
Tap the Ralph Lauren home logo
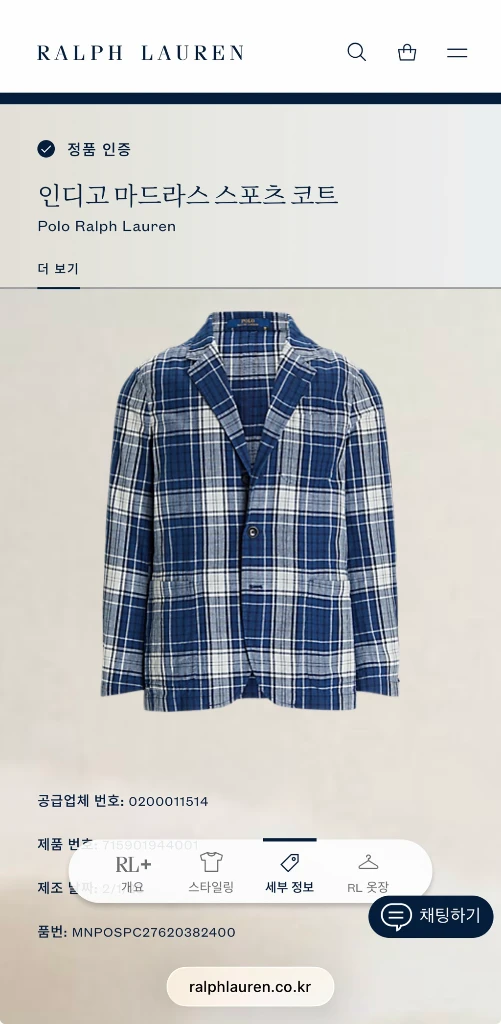[x=140, y=53]
